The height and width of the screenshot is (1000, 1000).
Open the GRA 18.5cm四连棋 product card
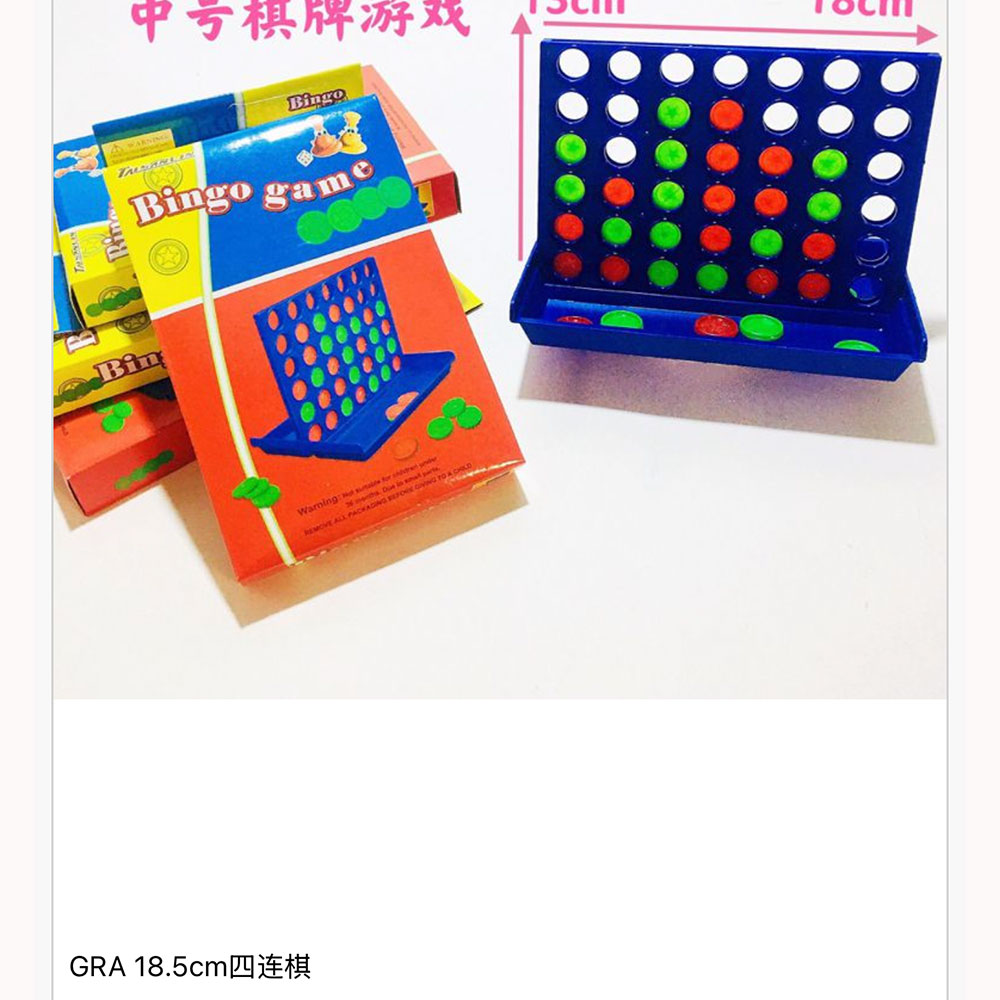pyautogui.click(x=191, y=967)
